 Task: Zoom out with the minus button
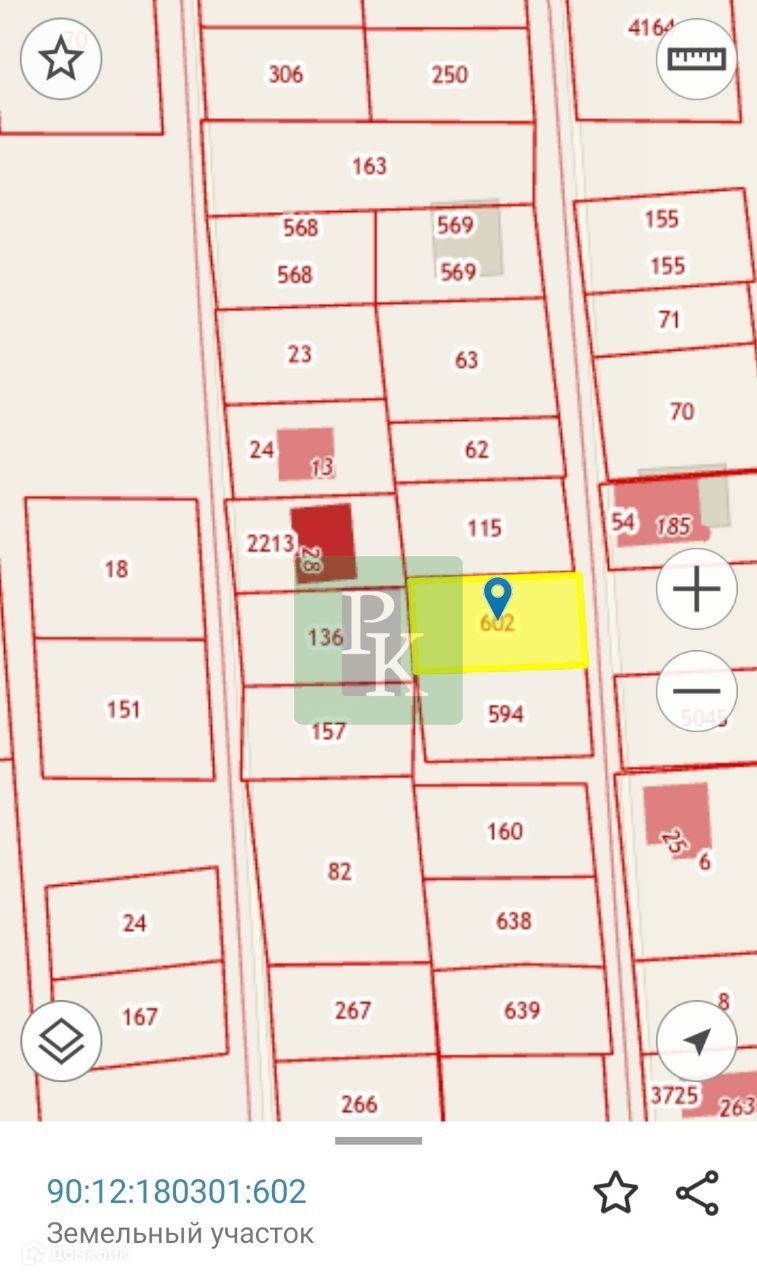[x=697, y=691]
